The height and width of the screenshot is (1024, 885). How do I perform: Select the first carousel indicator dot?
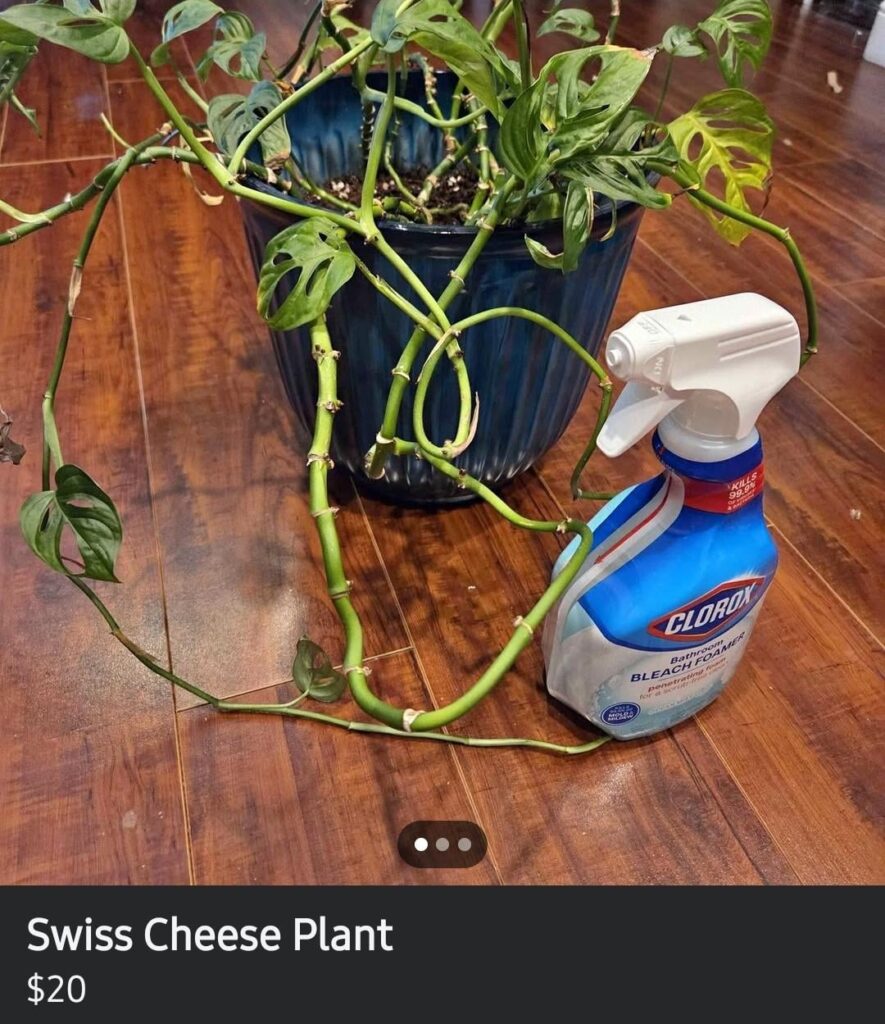(421, 845)
